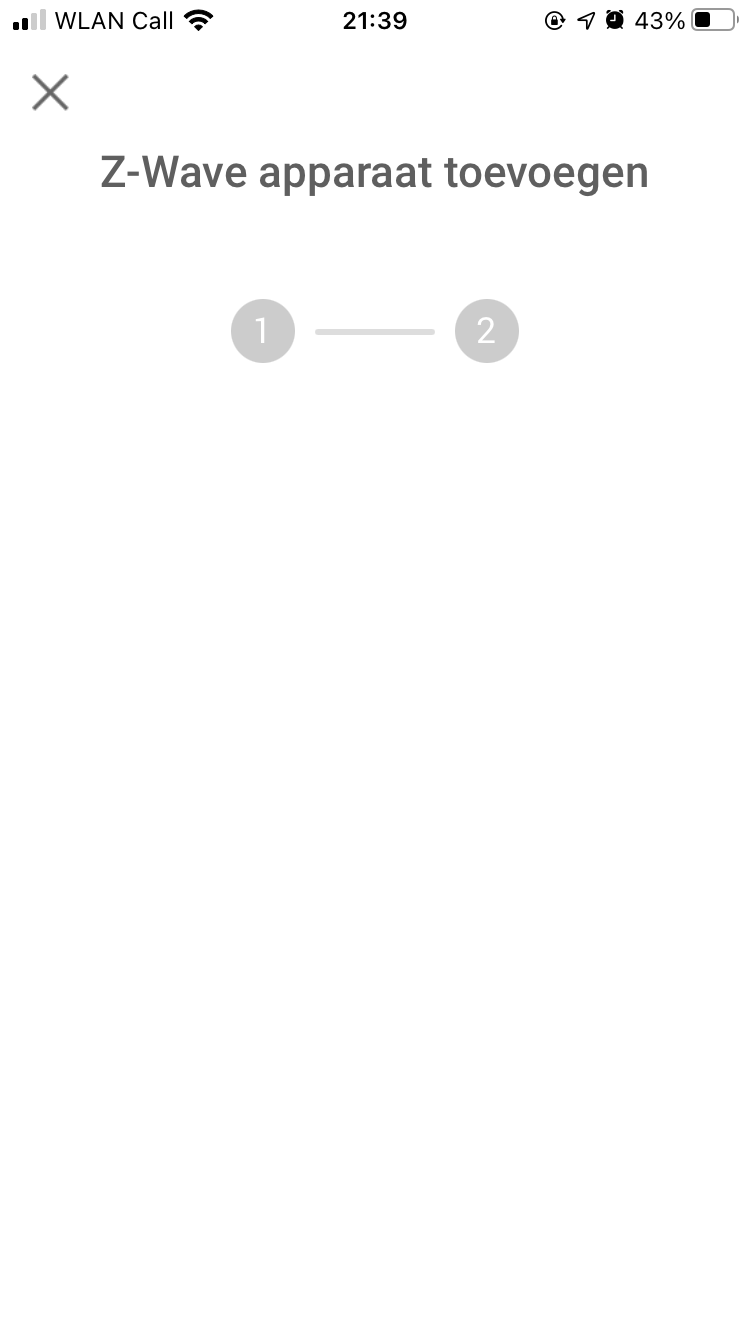Viewport: 750px width, 1334px height.
Task: Close the Z-Wave apparaat toevoegen screen
Action: point(50,93)
